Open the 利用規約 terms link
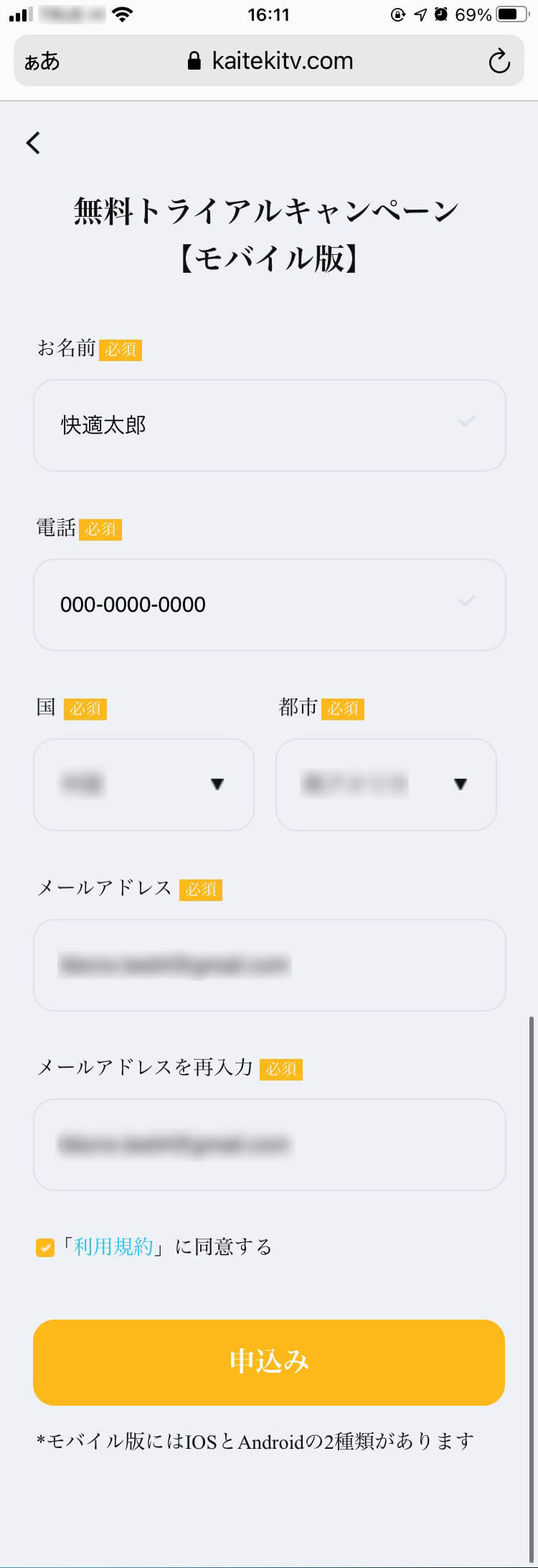The width and height of the screenshot is (538, 1568). pos(113,1247)
